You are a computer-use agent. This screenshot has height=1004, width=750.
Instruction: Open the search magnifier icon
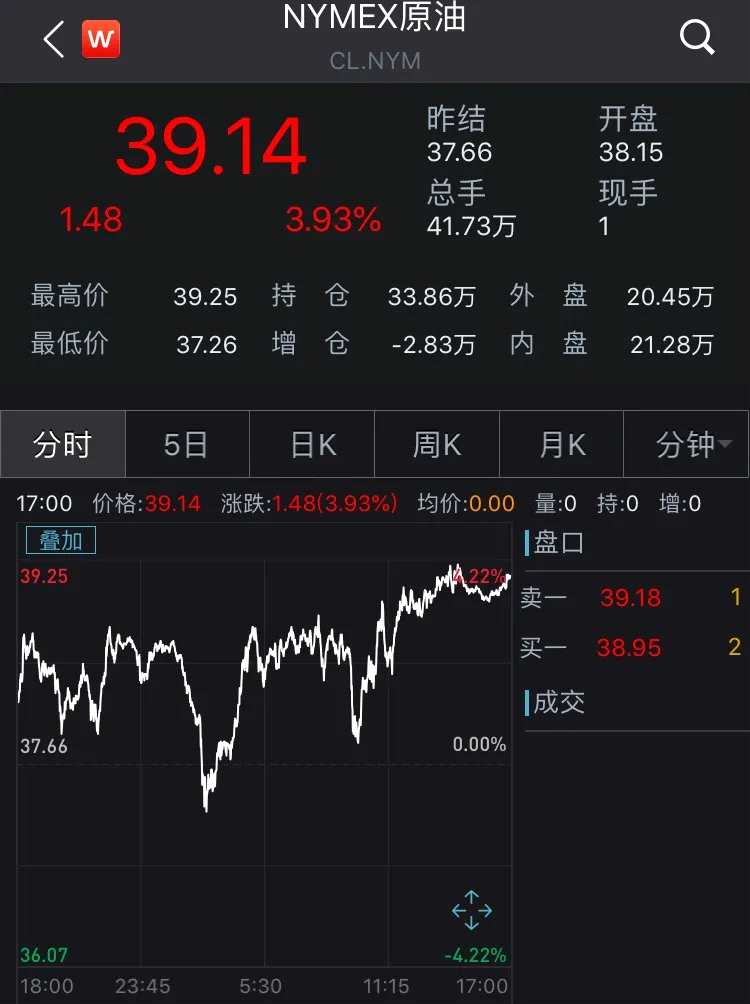click(697, 38)
